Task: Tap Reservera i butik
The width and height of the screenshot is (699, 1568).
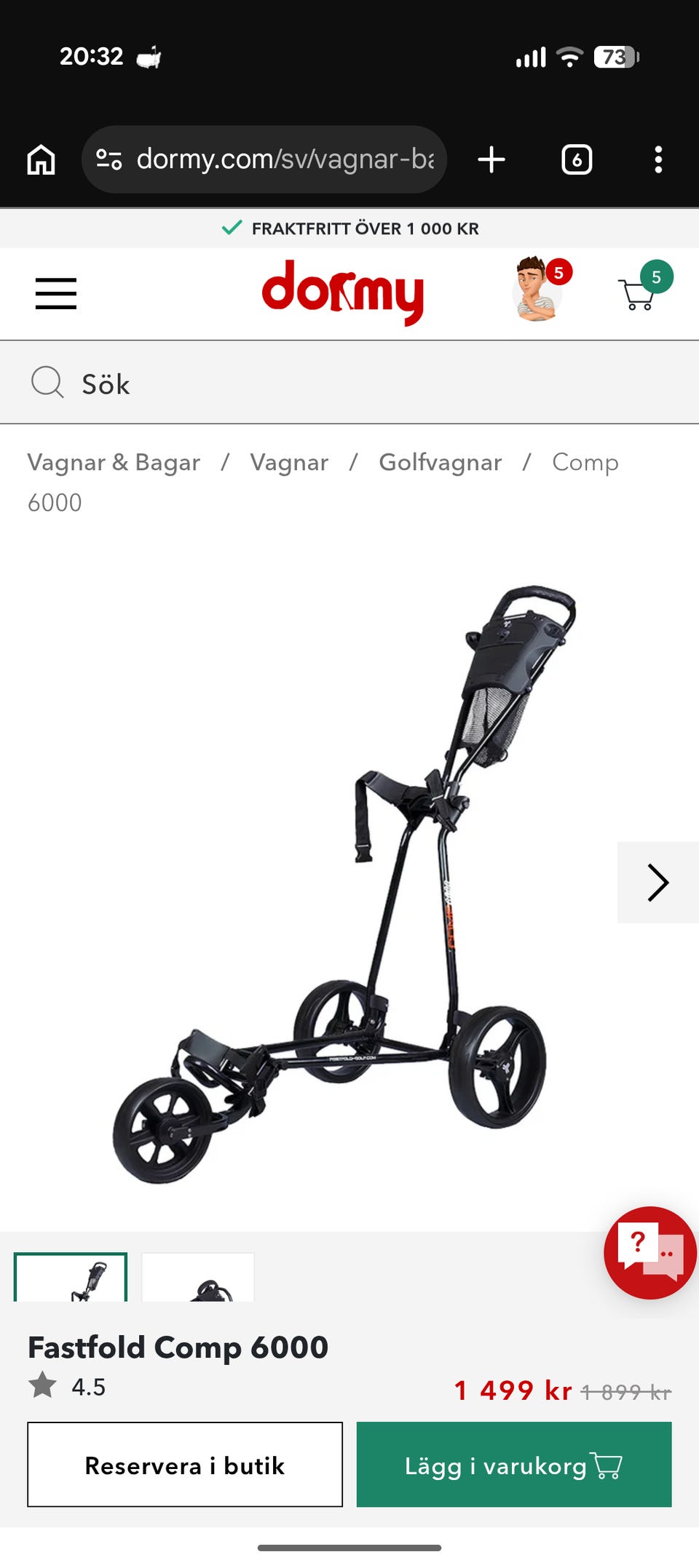Action: pos(185,1465)
